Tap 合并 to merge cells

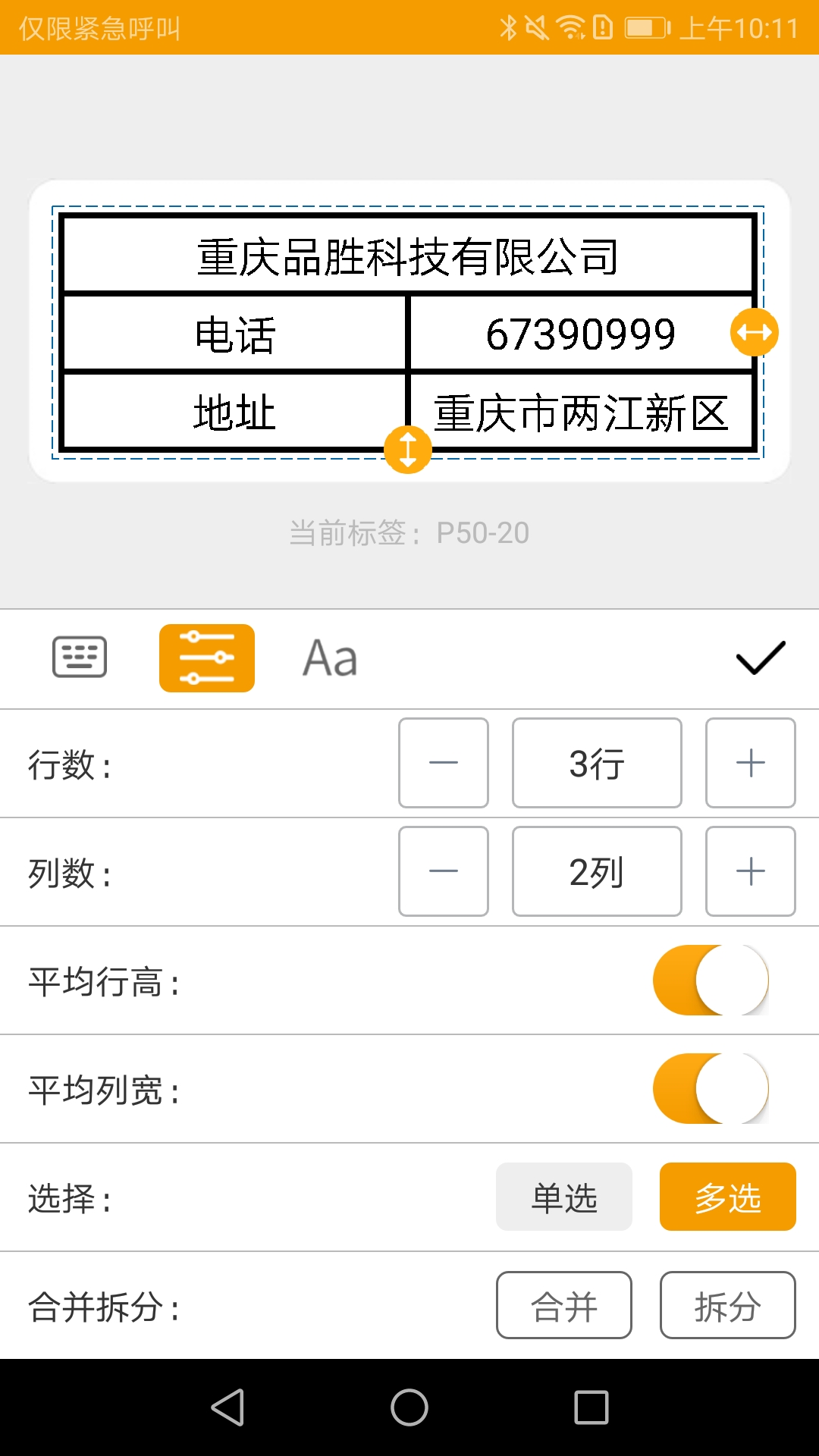point(563,1305)
